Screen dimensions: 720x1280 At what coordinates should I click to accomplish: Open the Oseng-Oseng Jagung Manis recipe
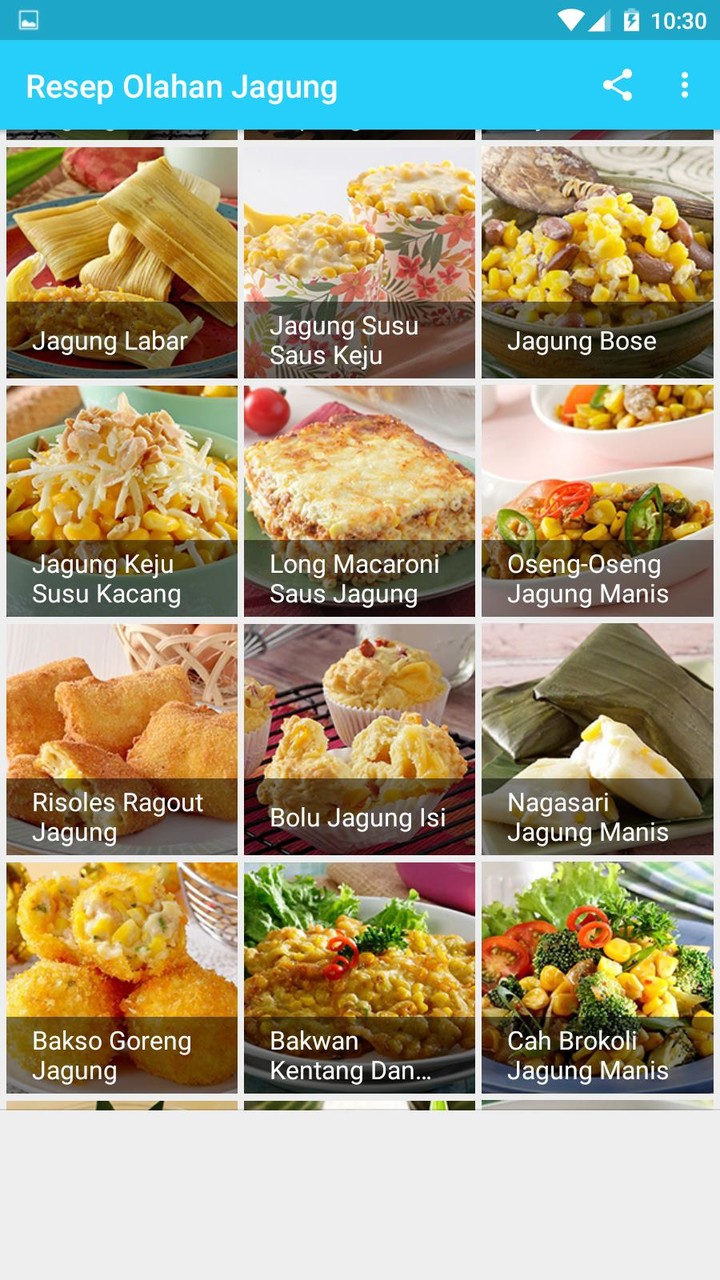(x=597, y=500)
